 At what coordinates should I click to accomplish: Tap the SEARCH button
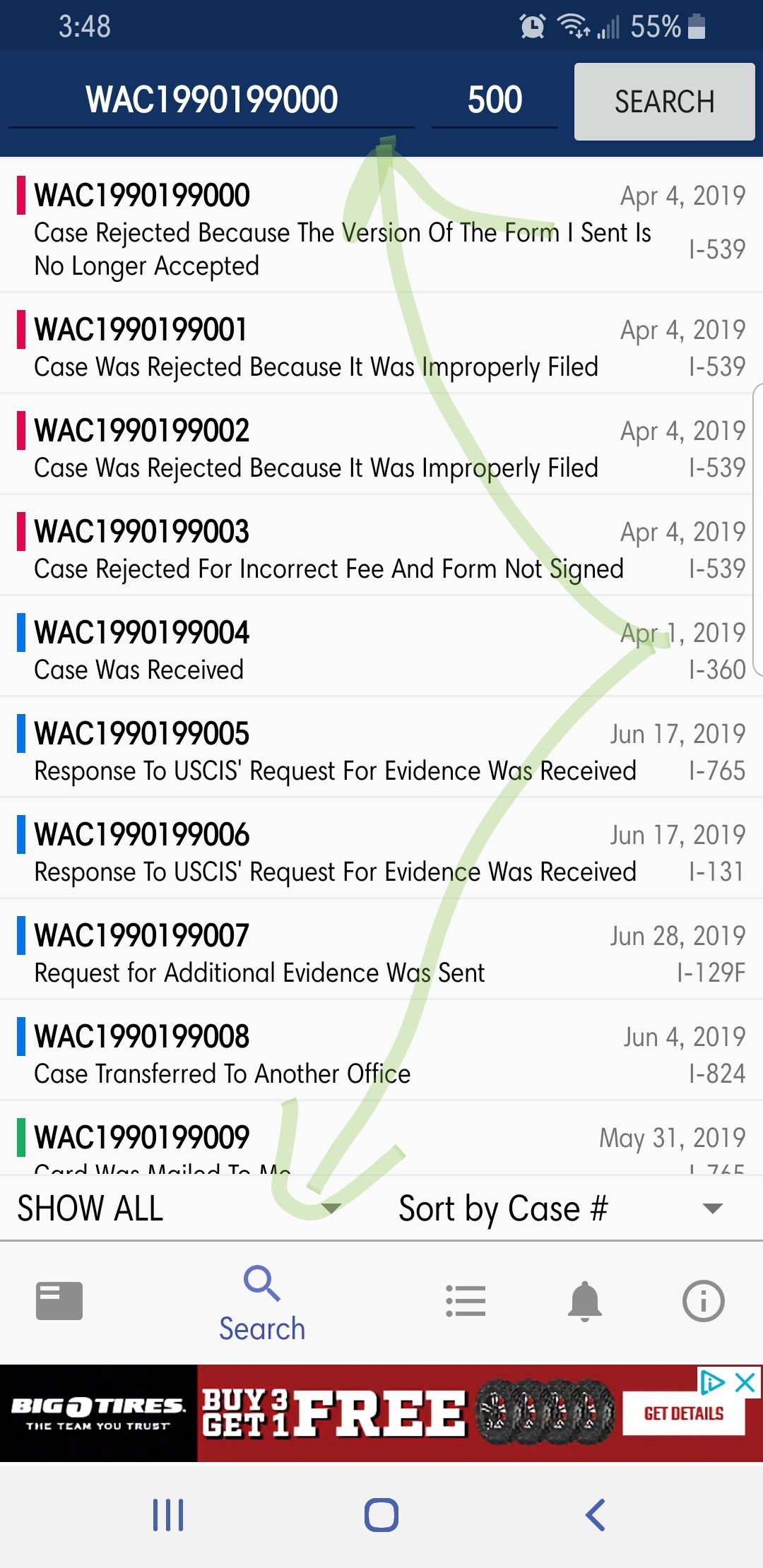(x=664, y=102)
